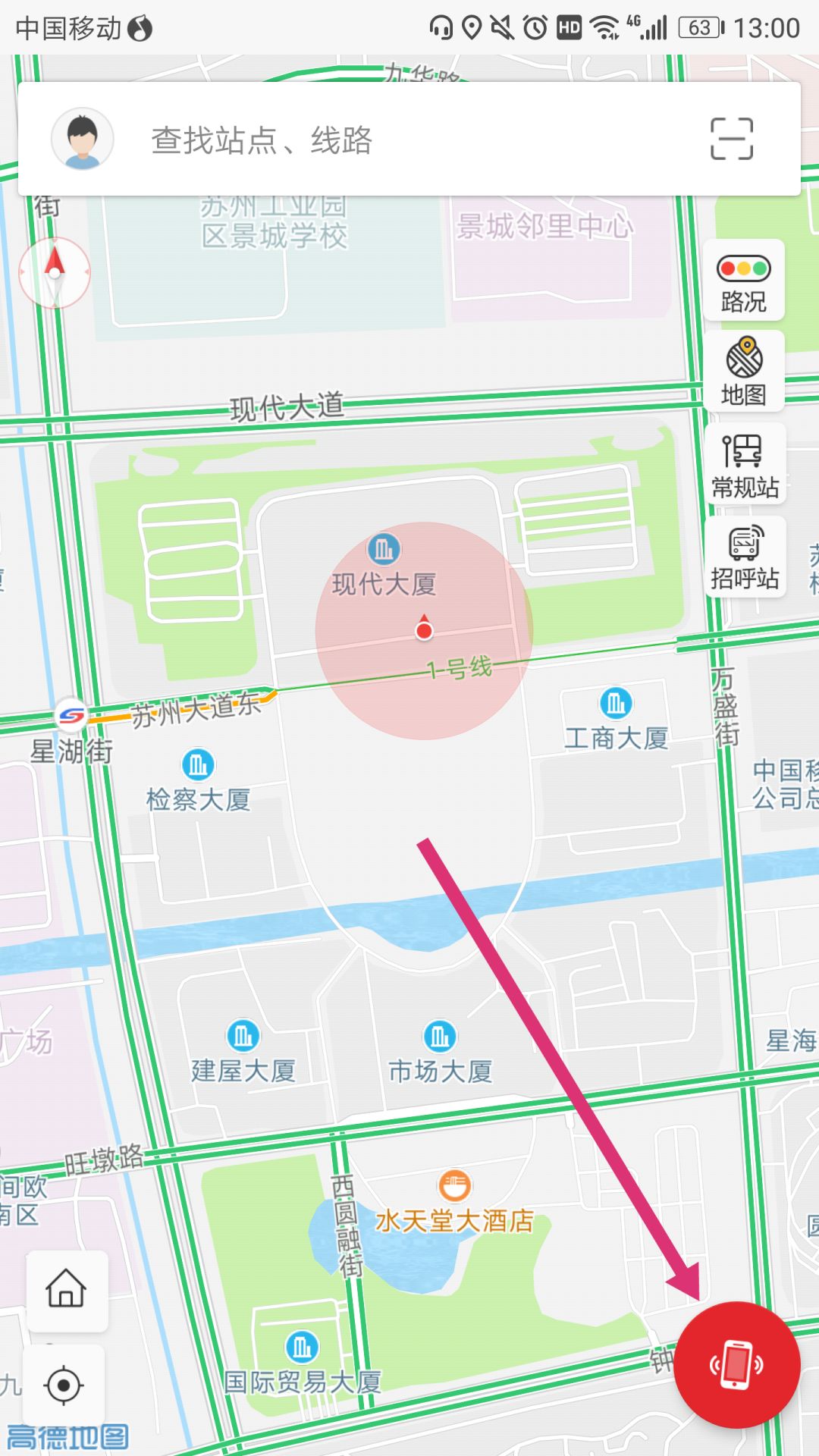The height and width of the screenshot is (1456, 819).
Task: Tap the 常规站 regular stop icon
Action: (x=744, y=463)
